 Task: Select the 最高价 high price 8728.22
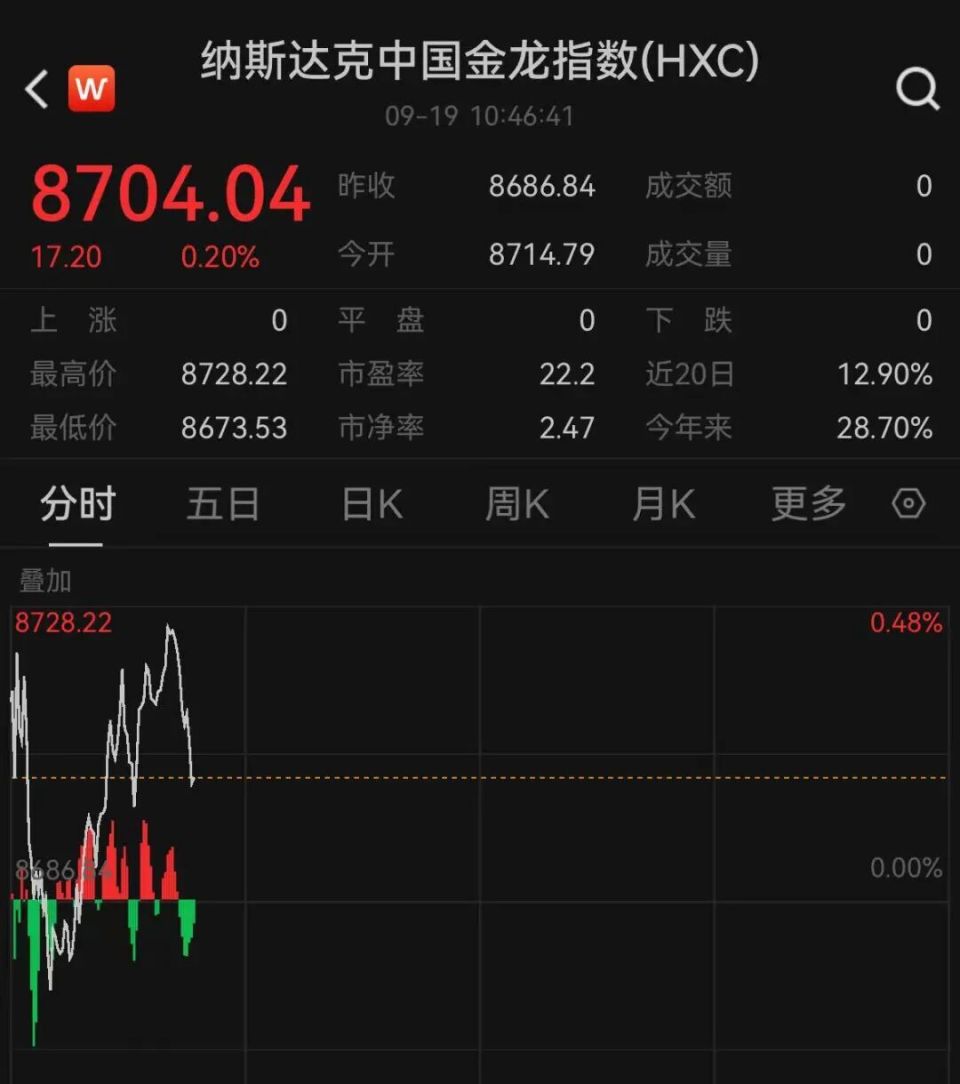236,374
